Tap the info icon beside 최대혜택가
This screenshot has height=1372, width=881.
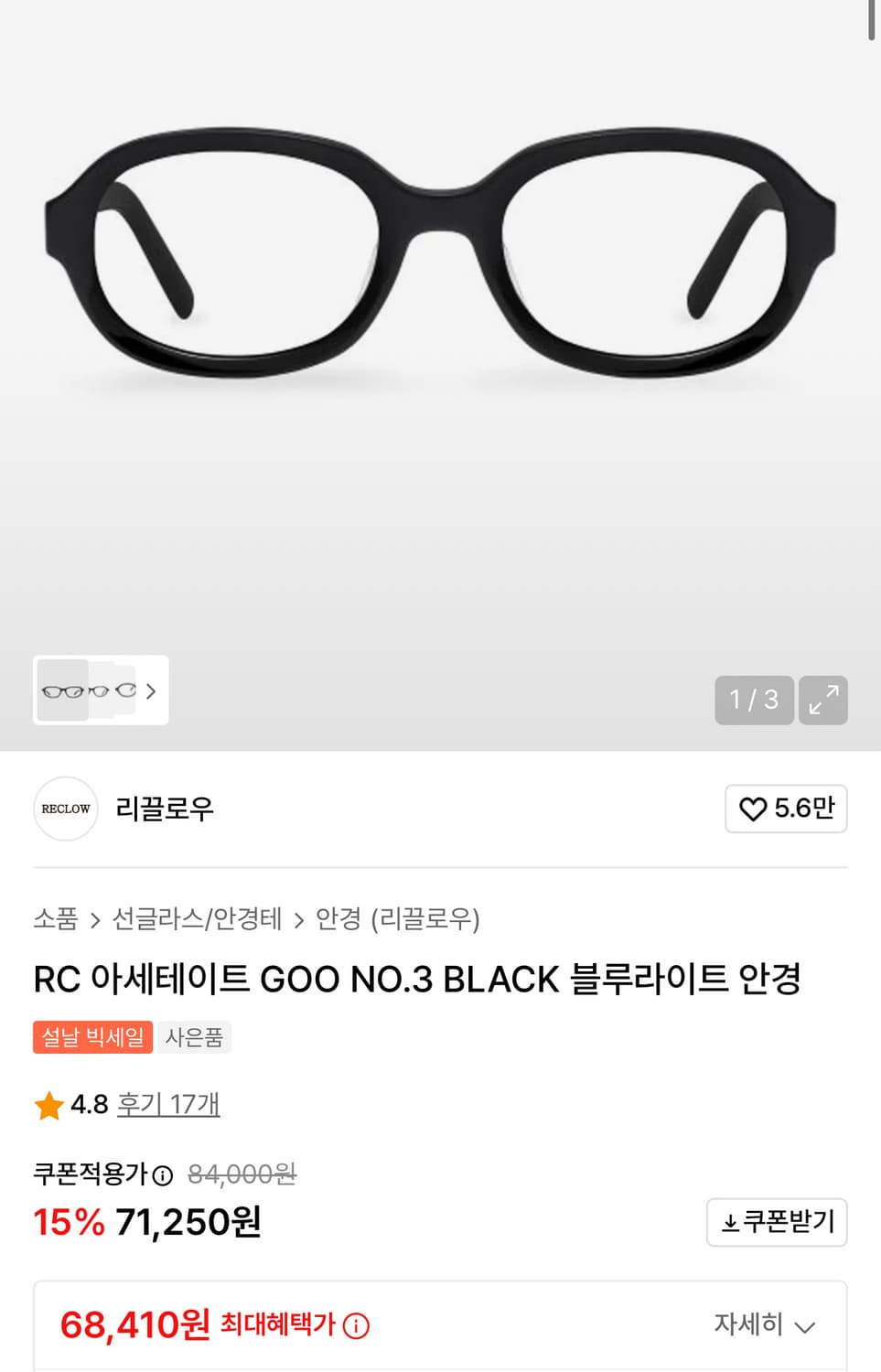(x=356, y=1324)
